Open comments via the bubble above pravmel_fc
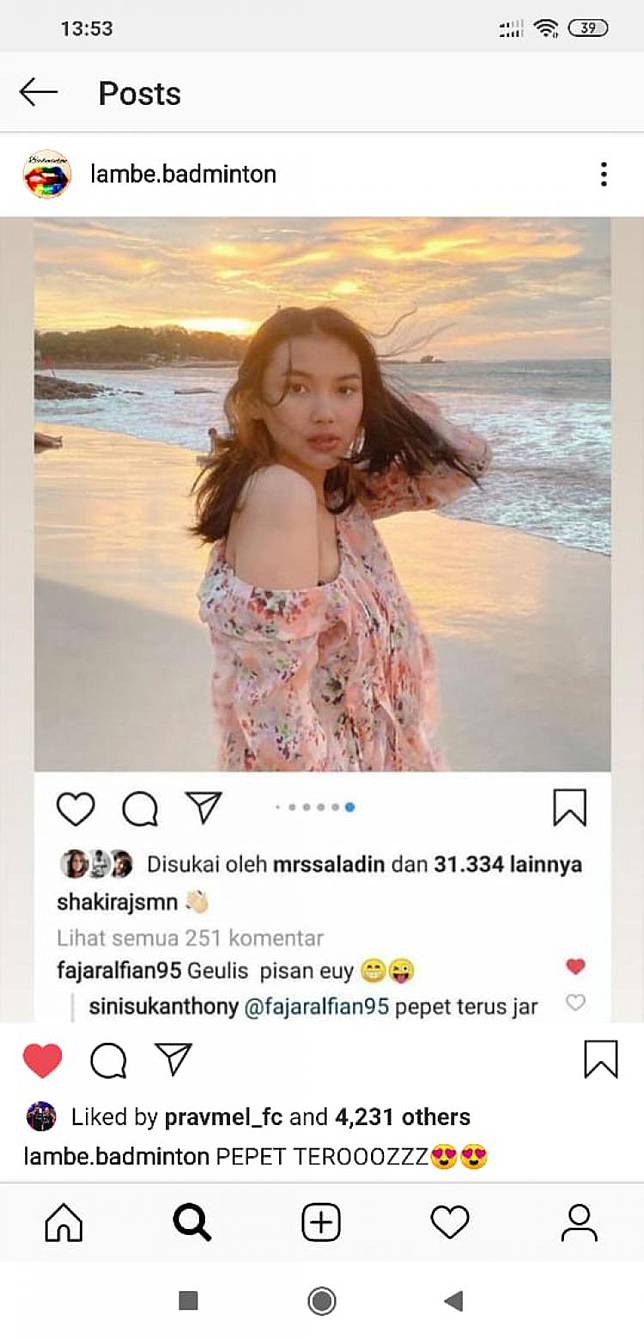644x1340 pixels. tap(108, 1060)
